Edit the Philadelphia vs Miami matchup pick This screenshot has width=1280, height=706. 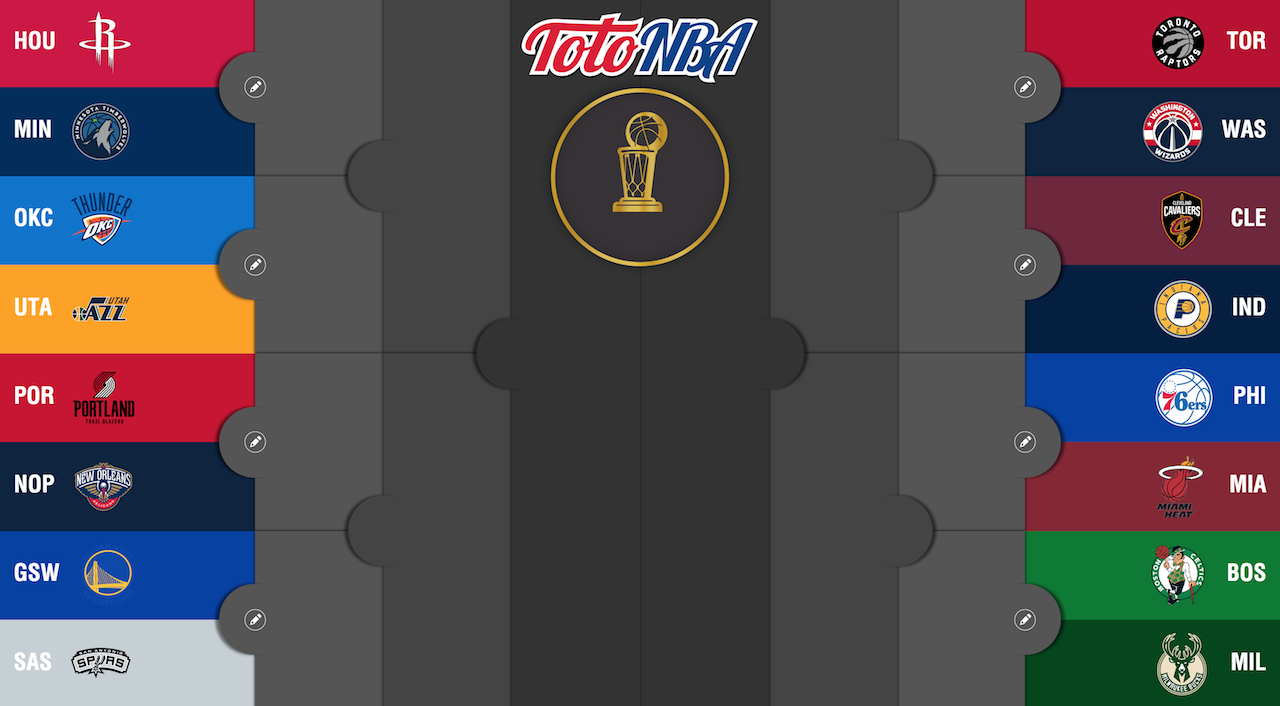click(1024, 442)
